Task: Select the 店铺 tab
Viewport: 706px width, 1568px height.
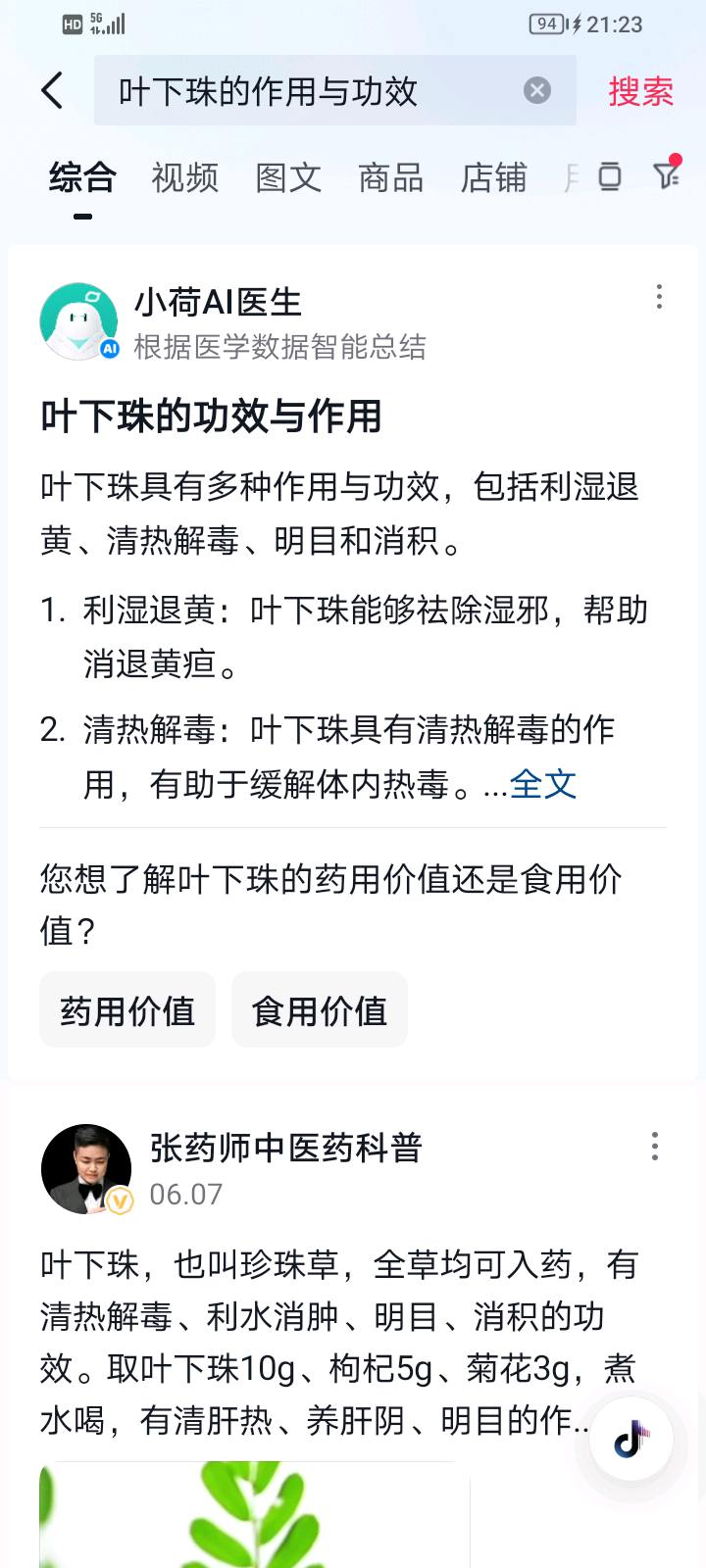Action: [494, 177]
